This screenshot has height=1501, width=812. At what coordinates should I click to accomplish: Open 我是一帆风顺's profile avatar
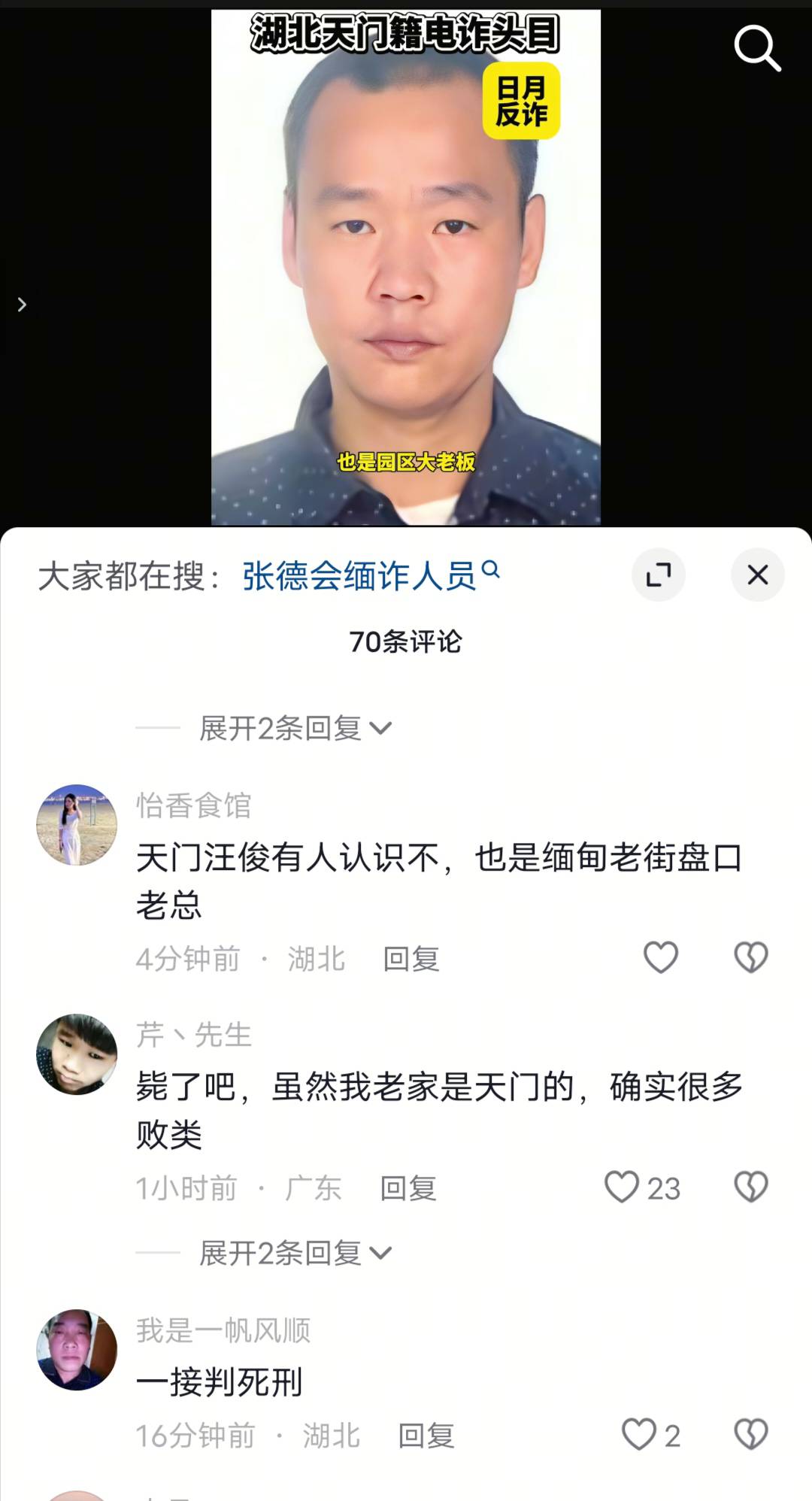pyautogui.click(x=77, y=1350)
